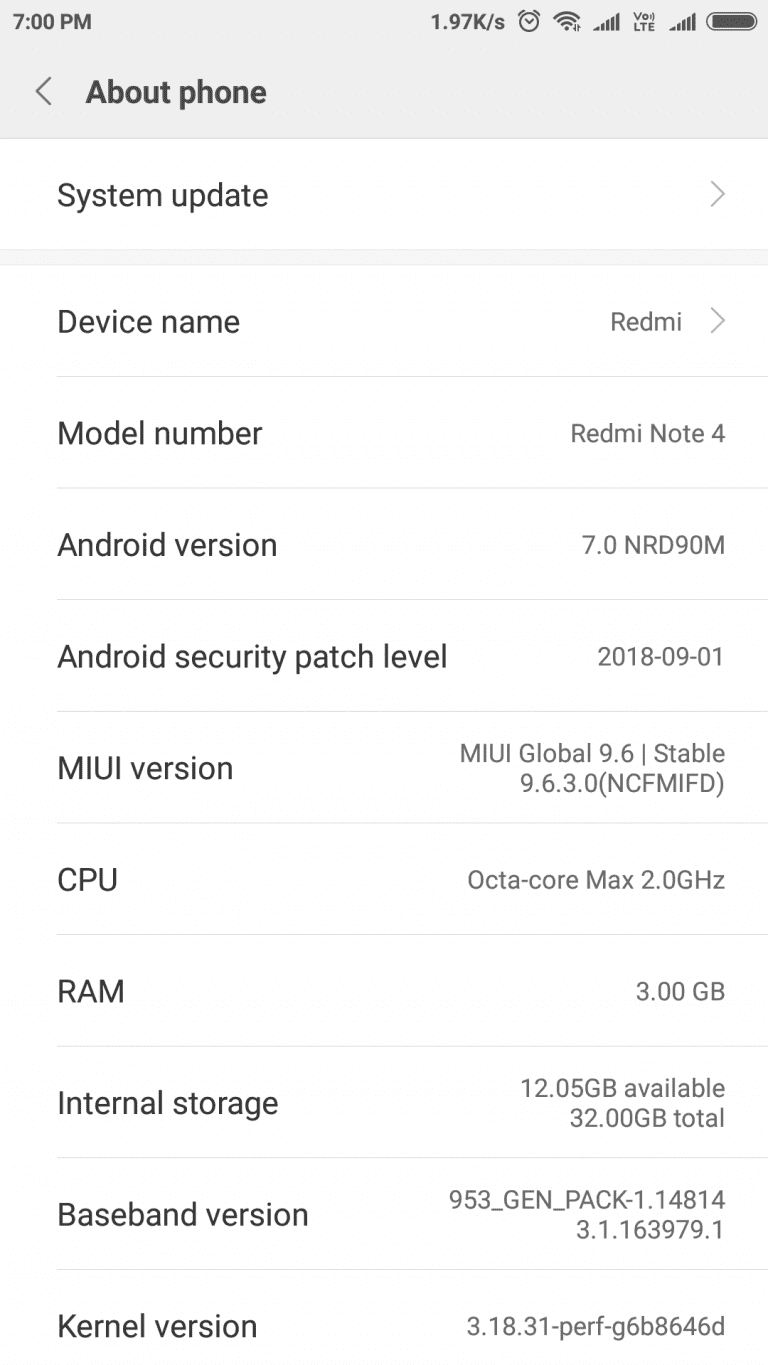Open System update
Image resolution: width=768 pixels, height=1365 pixels.
[x=384, y=195]
